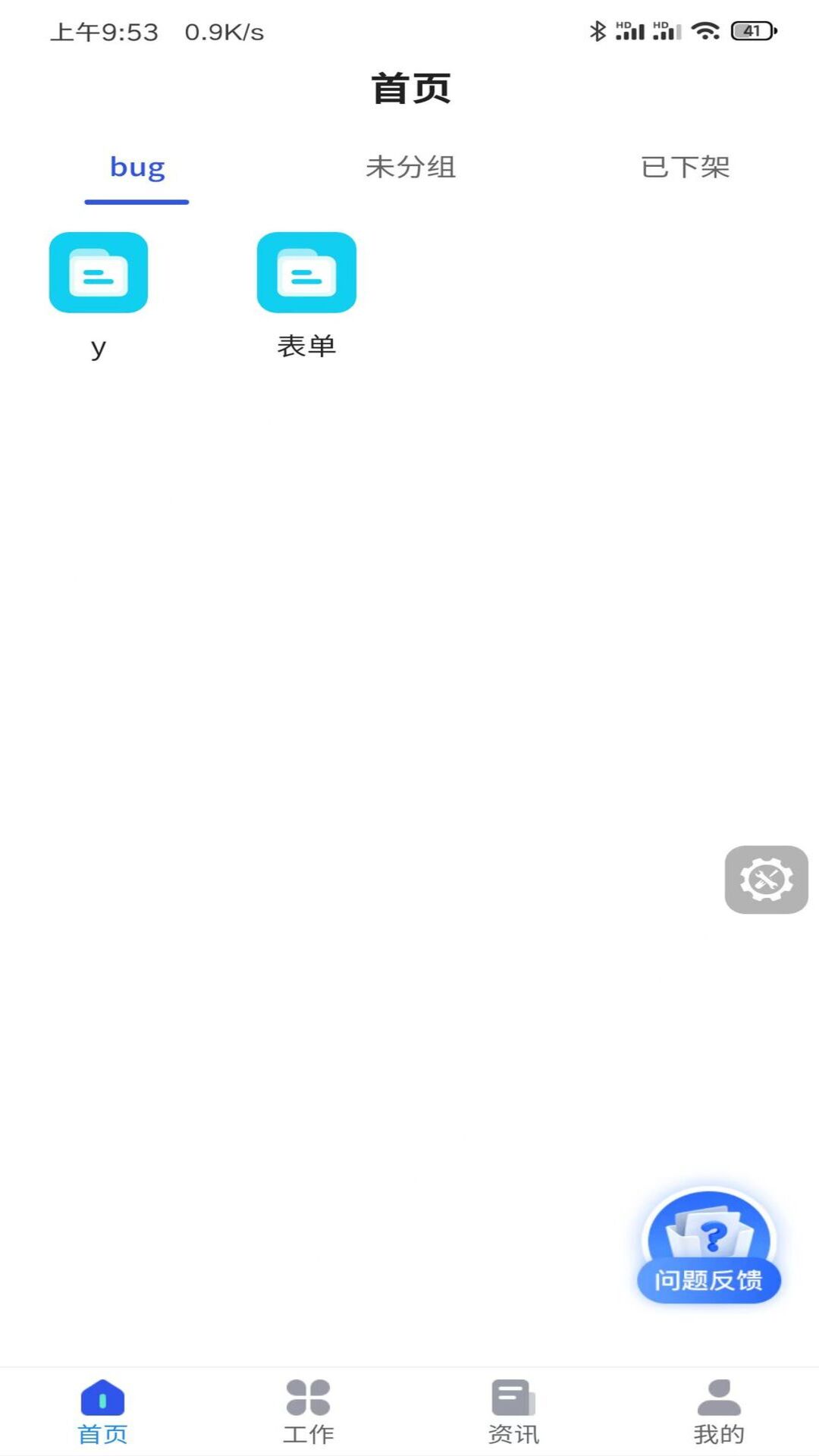Open 问题反馈 feedback button
This screenshot has width=819, height=1456.
tap(709, 1247)
